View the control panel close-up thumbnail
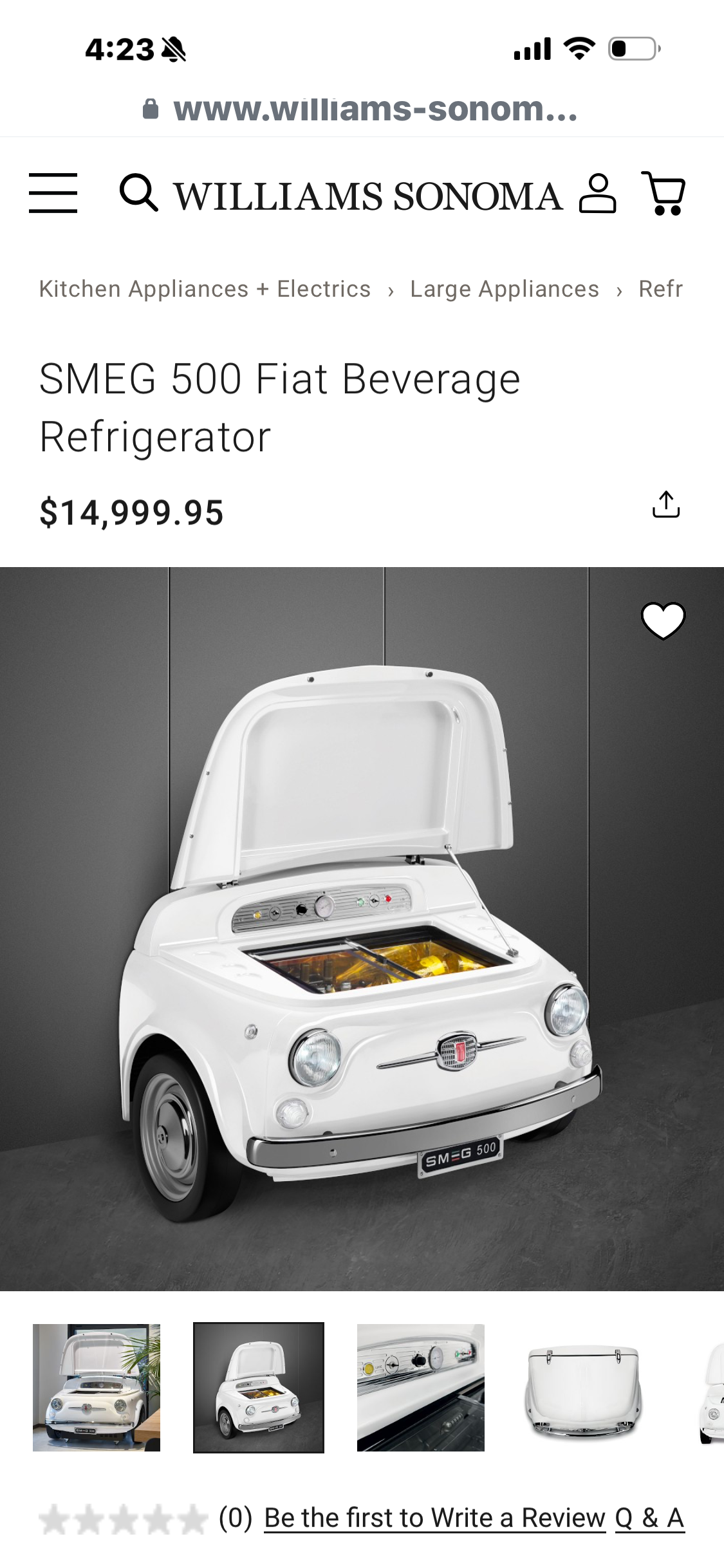The height and width of the screenshot is (1568, 724). click(421, 1387)
